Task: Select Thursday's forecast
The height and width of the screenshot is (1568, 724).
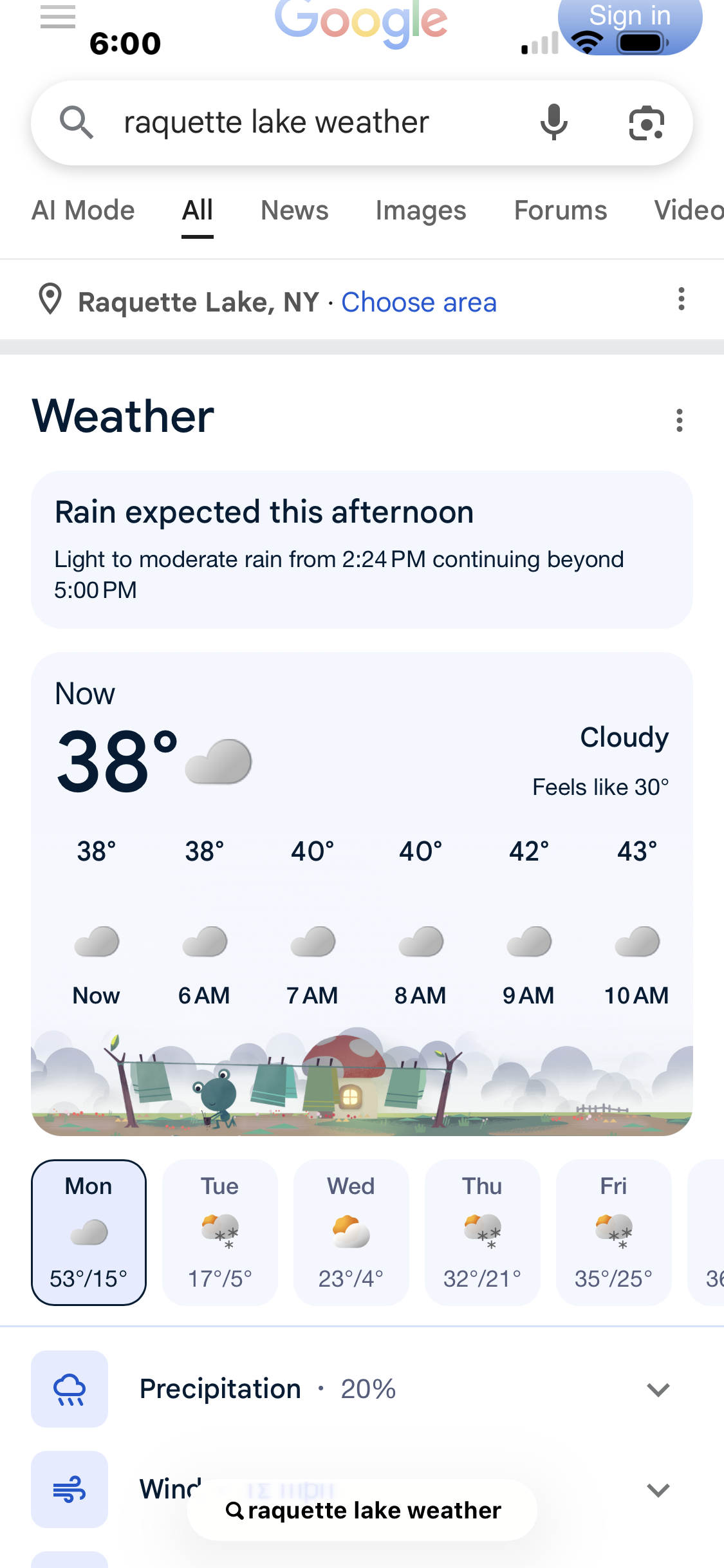Action: [x=483, y=1232]
